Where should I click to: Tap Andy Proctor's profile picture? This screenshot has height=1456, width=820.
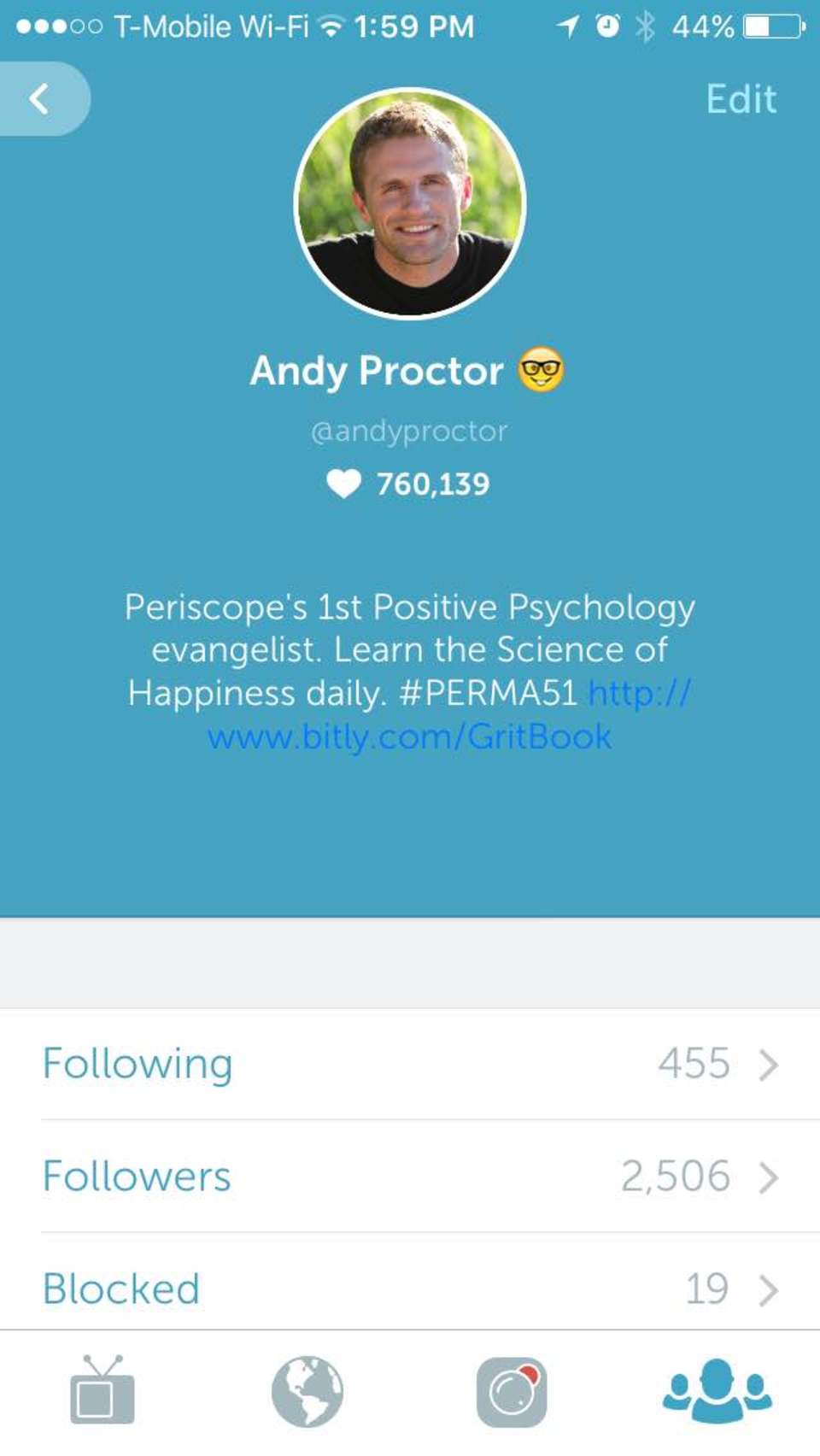(x=410, y=203)
